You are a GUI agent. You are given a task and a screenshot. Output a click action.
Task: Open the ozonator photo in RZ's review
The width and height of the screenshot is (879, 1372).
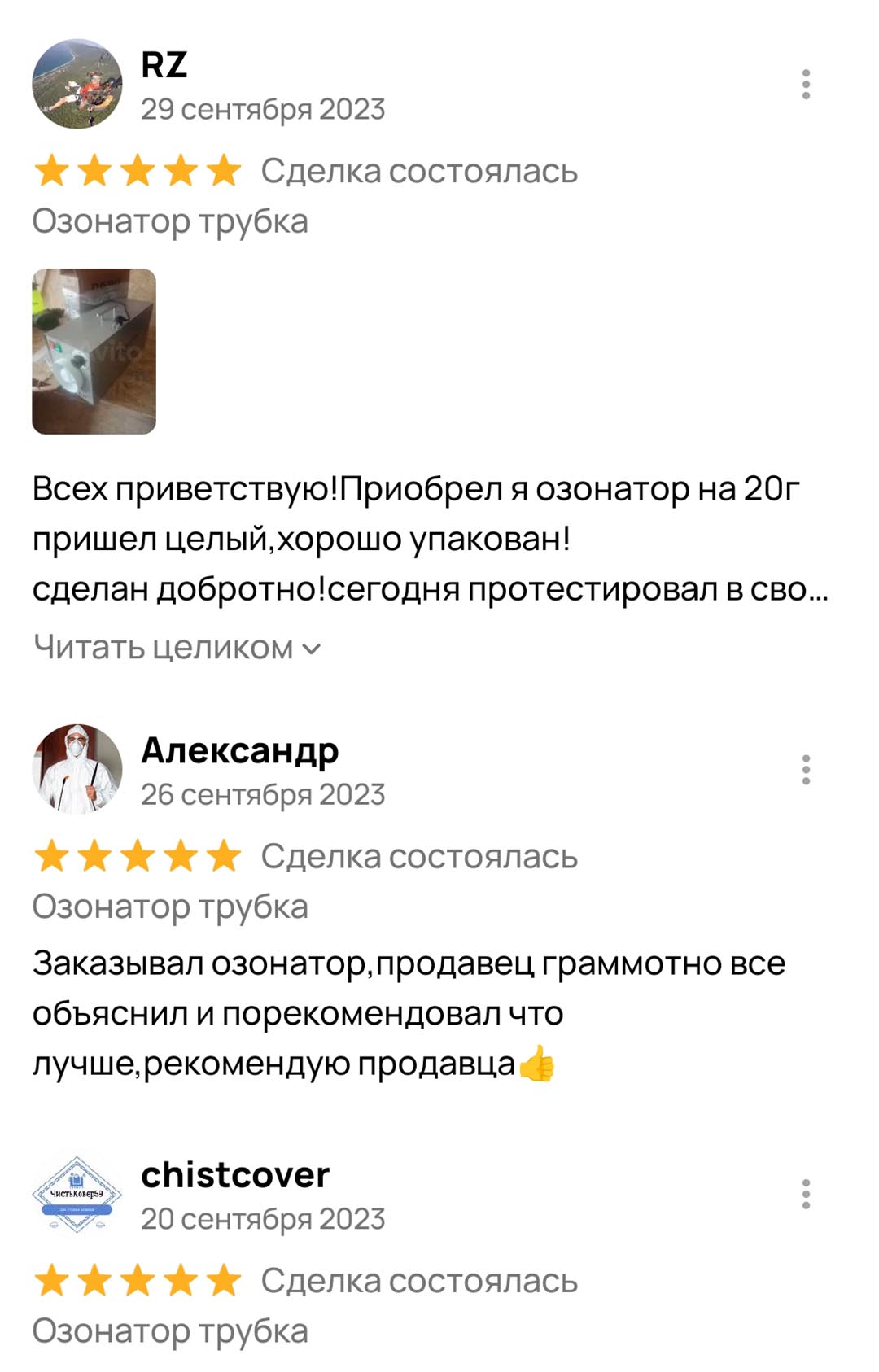(94, 351)
